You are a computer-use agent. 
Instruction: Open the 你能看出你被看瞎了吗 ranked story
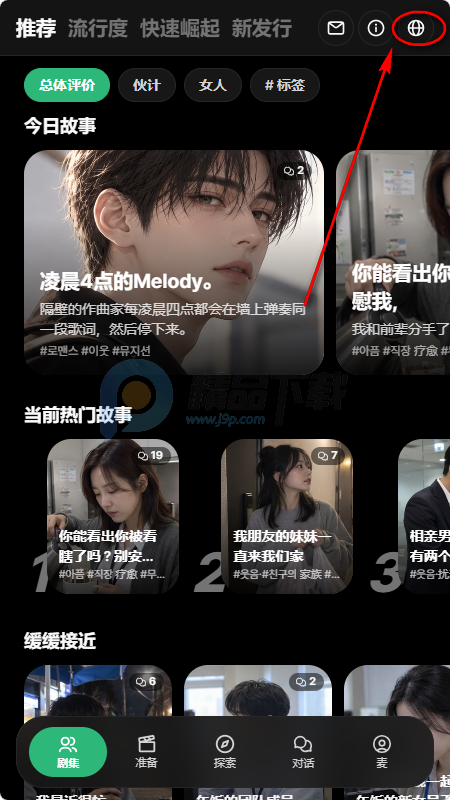[x=113, y=516]
